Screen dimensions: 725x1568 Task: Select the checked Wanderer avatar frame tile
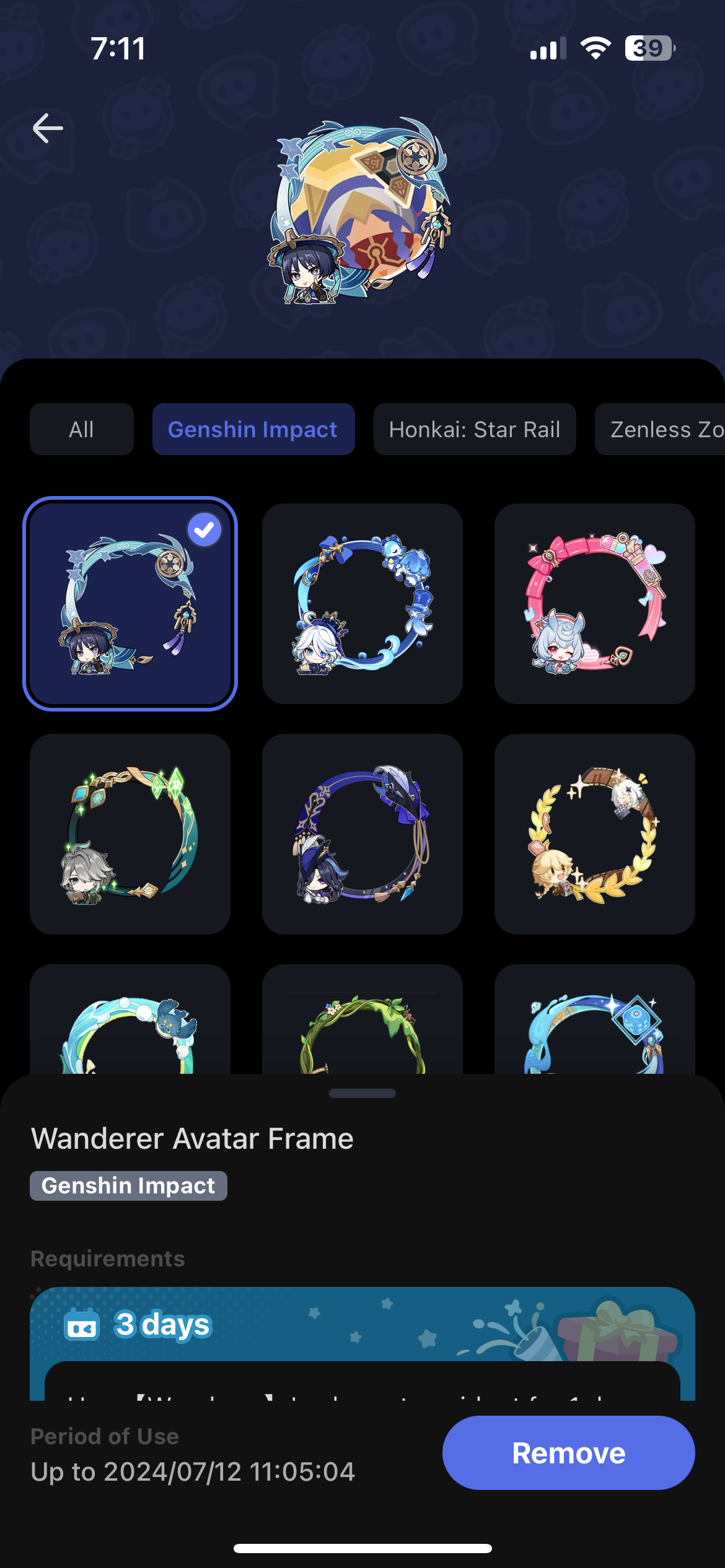tap(130, 604)
